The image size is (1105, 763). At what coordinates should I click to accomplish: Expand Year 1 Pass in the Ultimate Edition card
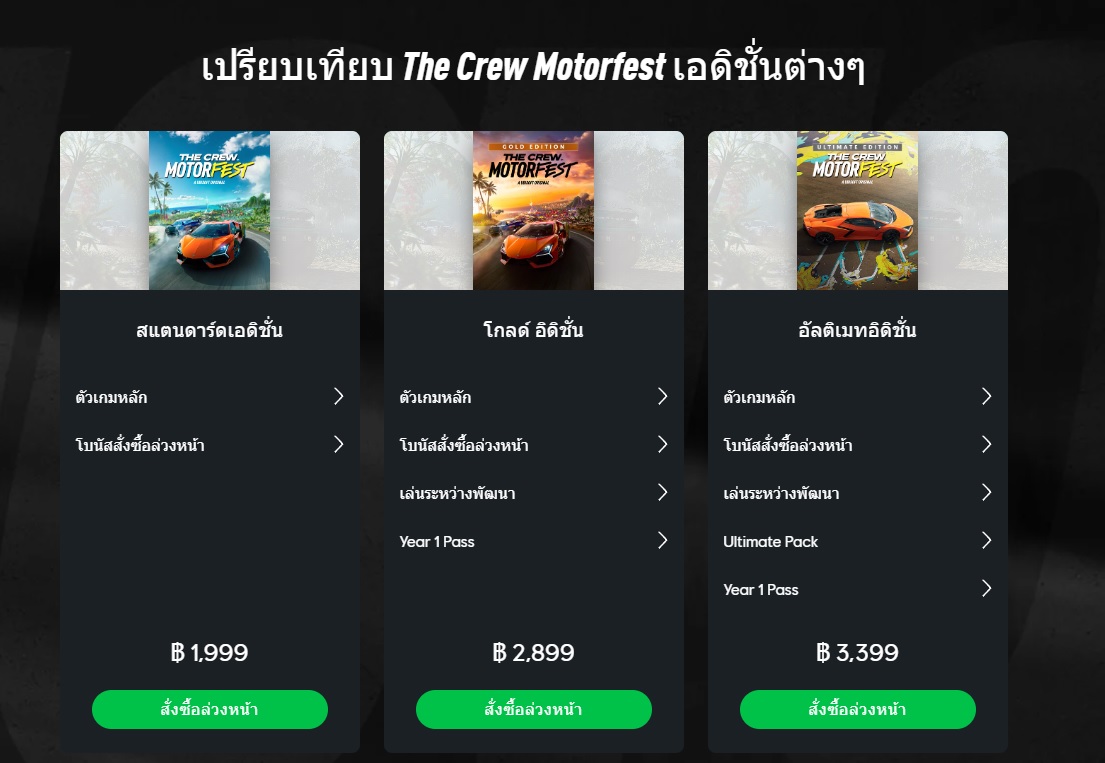[x=986, y=589]
